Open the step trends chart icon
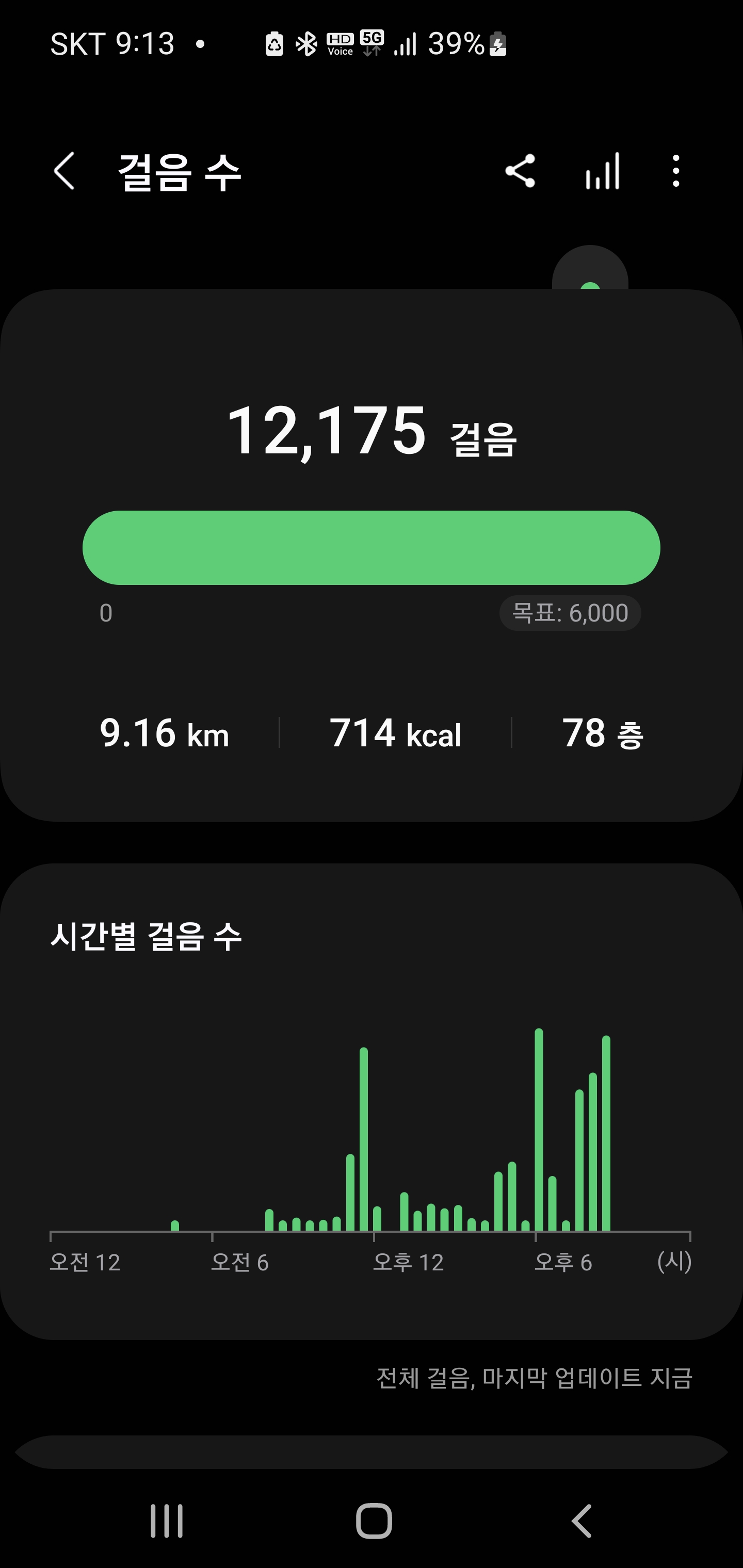This screenshot has width=743, height=1568. 602,171
